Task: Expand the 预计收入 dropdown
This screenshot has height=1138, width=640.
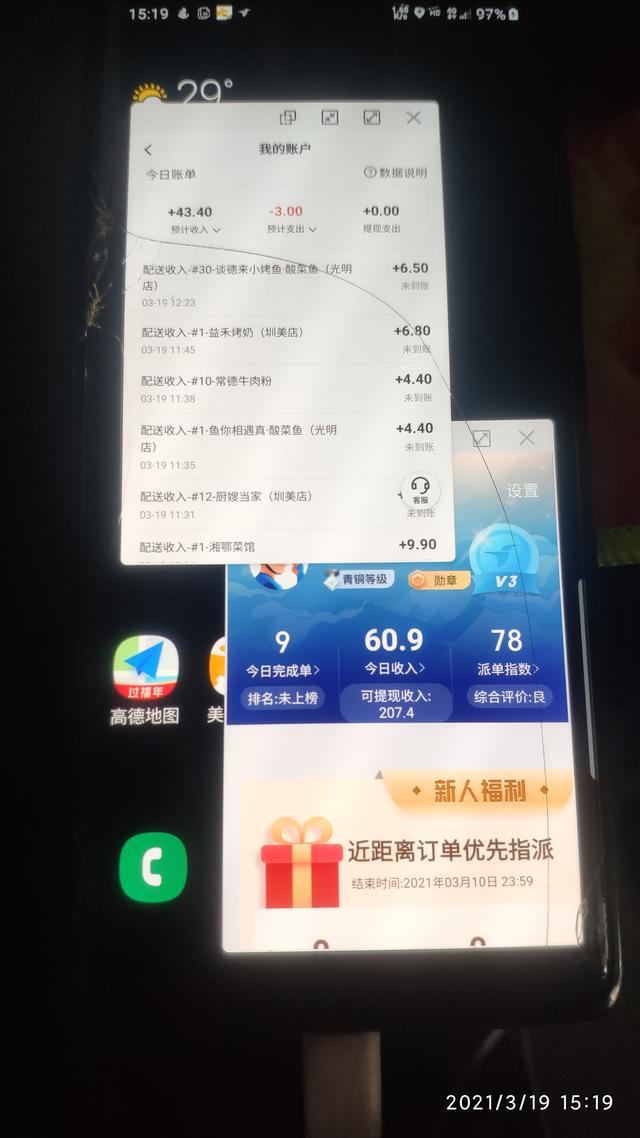Action: (x=195, y=229)
